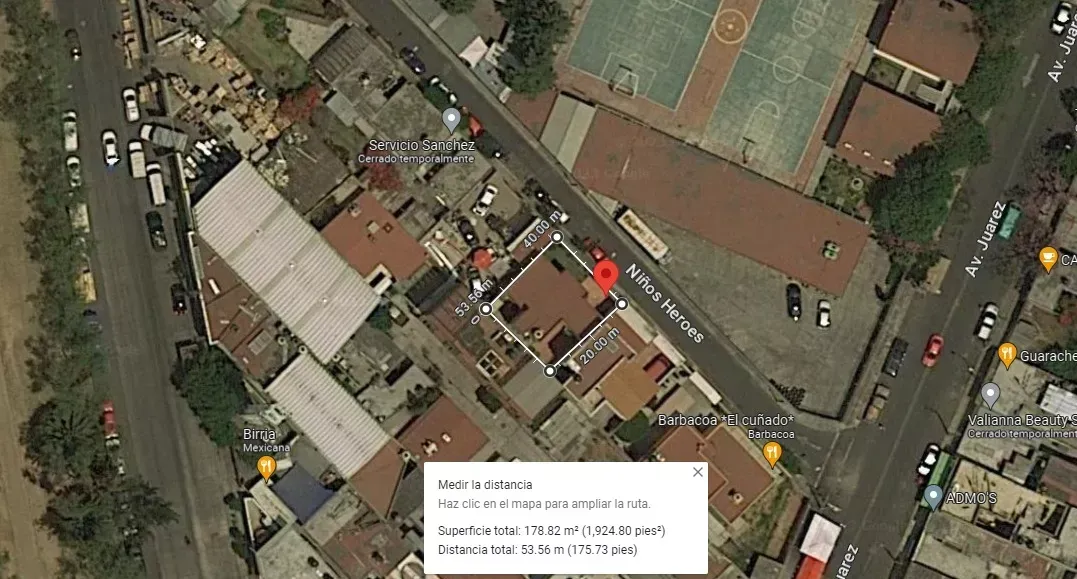Select the measurement point at the 53.56 m mark

coord(486,309)
